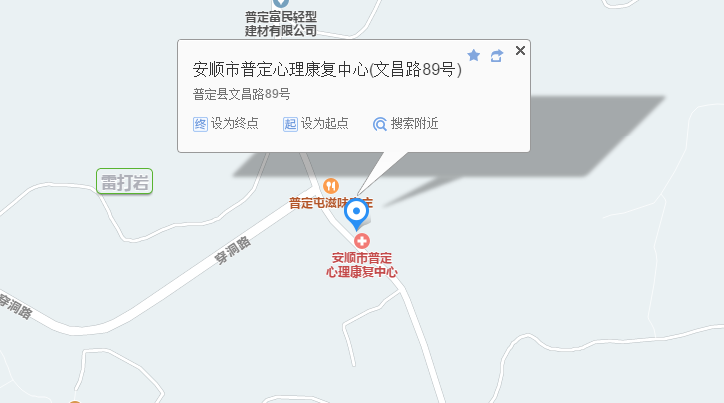Viewport: 724px width, 403px height.
Task: Close the location info popup
Action: point(520,51)
